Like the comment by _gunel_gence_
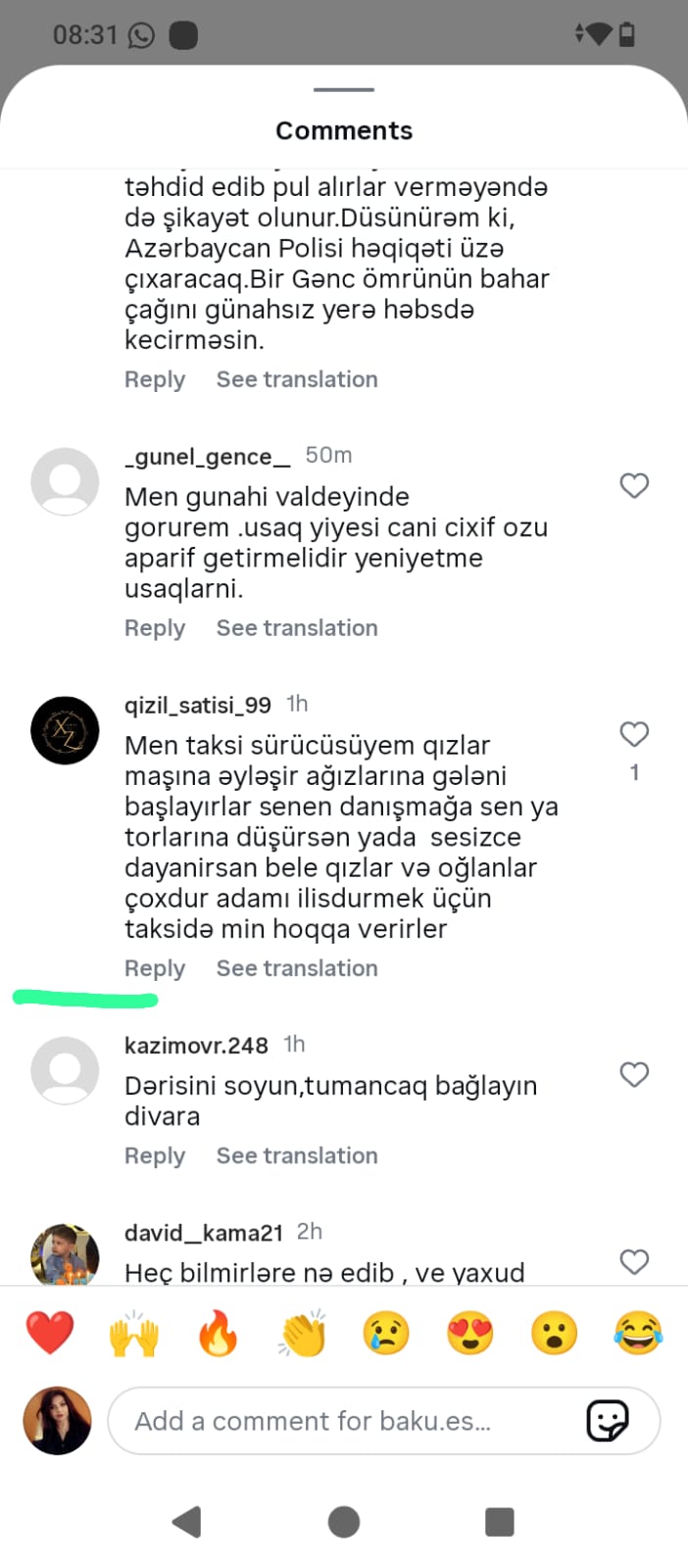The height and width of the screenshot is (1568, 688). click(x=634, y=485)
